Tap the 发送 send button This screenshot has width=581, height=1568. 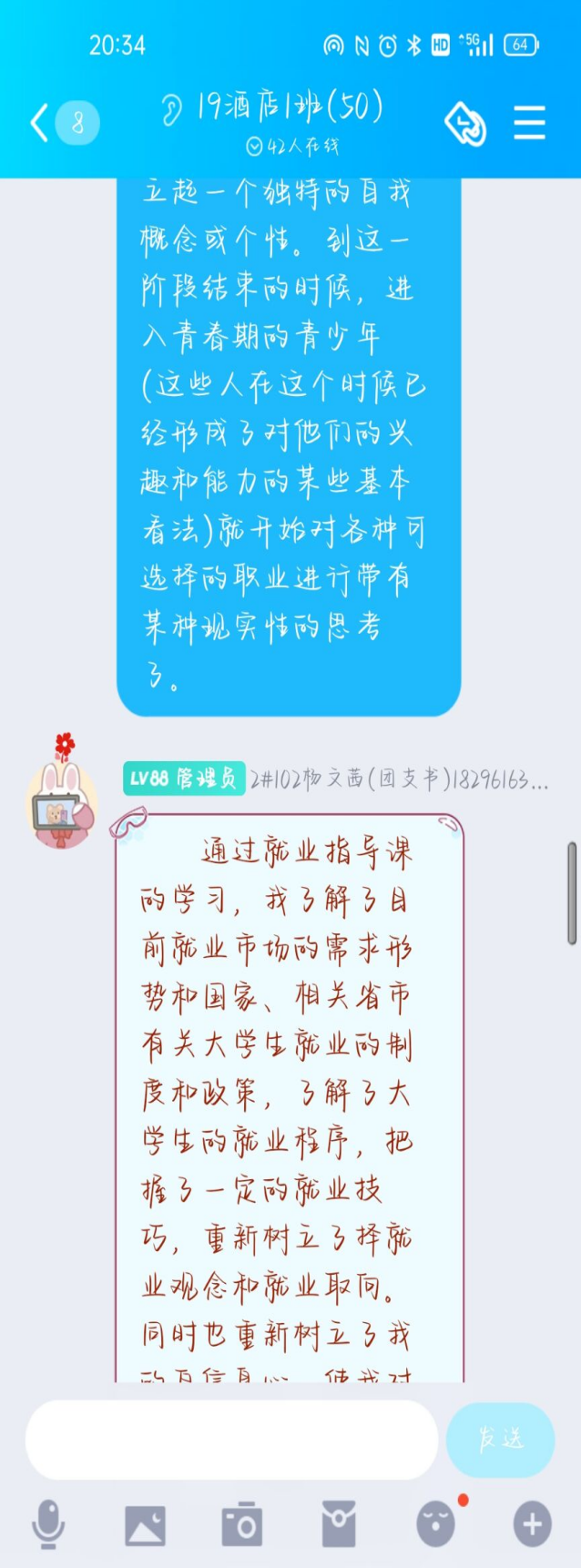[x=500, y=1440]
